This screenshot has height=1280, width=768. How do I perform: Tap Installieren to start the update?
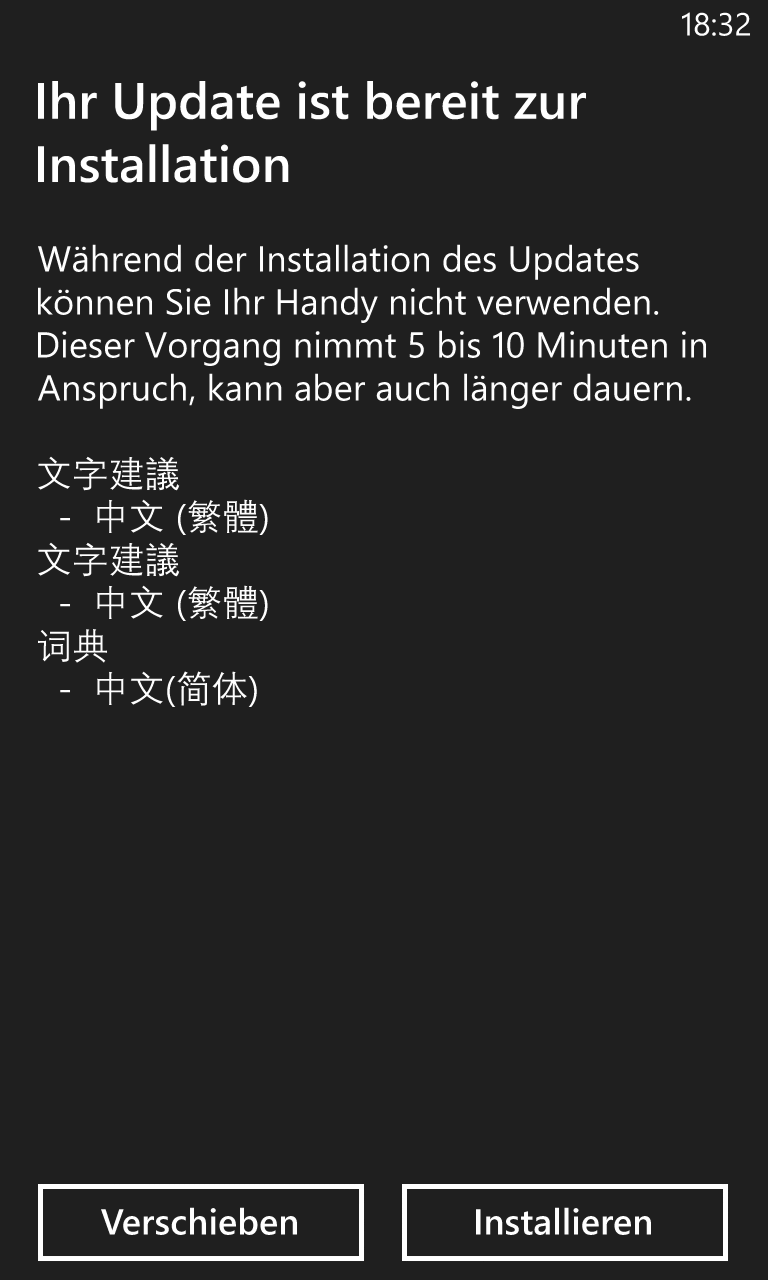565,1222
